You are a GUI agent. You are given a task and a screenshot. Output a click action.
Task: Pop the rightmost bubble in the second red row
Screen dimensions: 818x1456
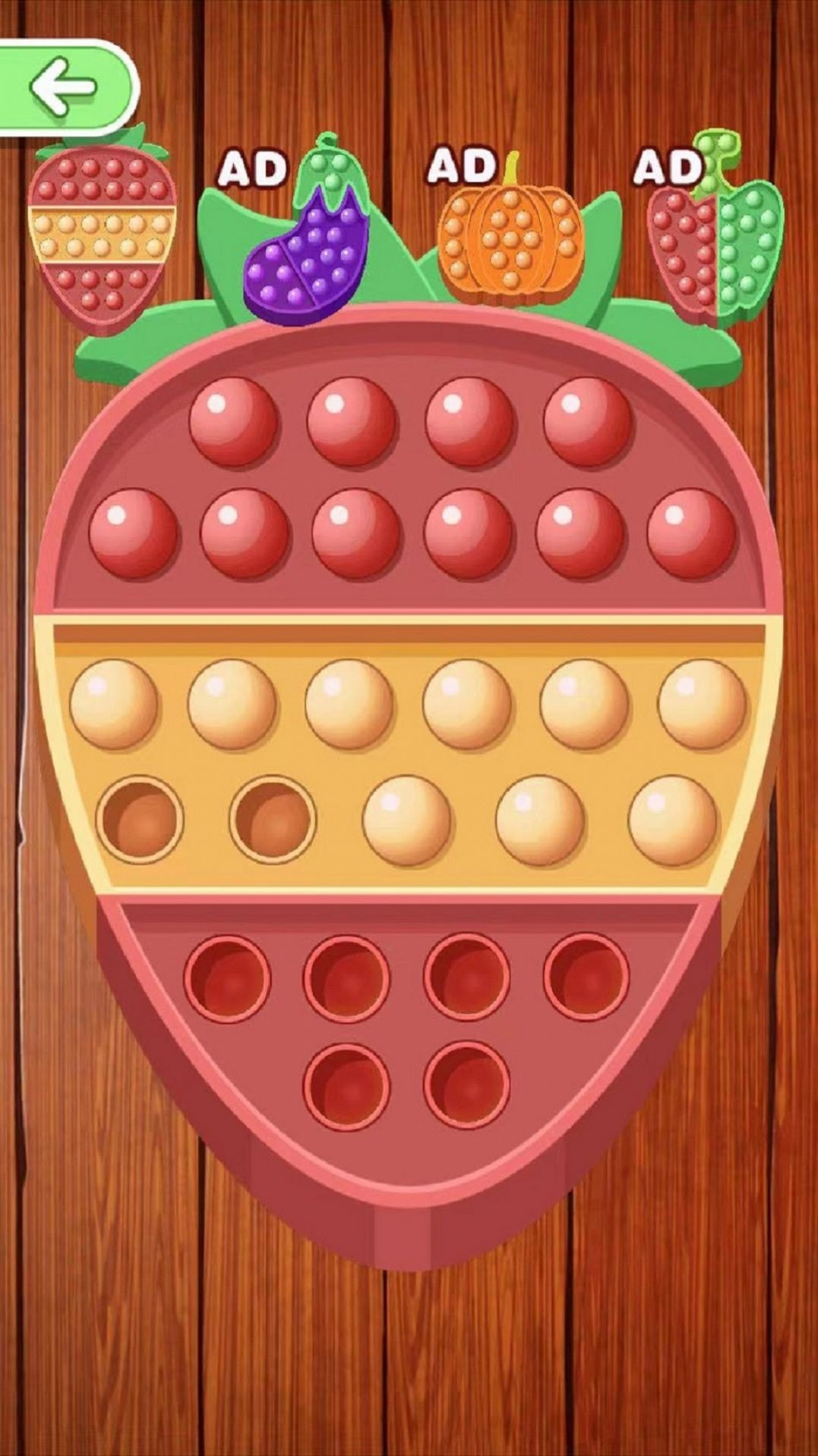pyautogui.click(x=691, y=534)
